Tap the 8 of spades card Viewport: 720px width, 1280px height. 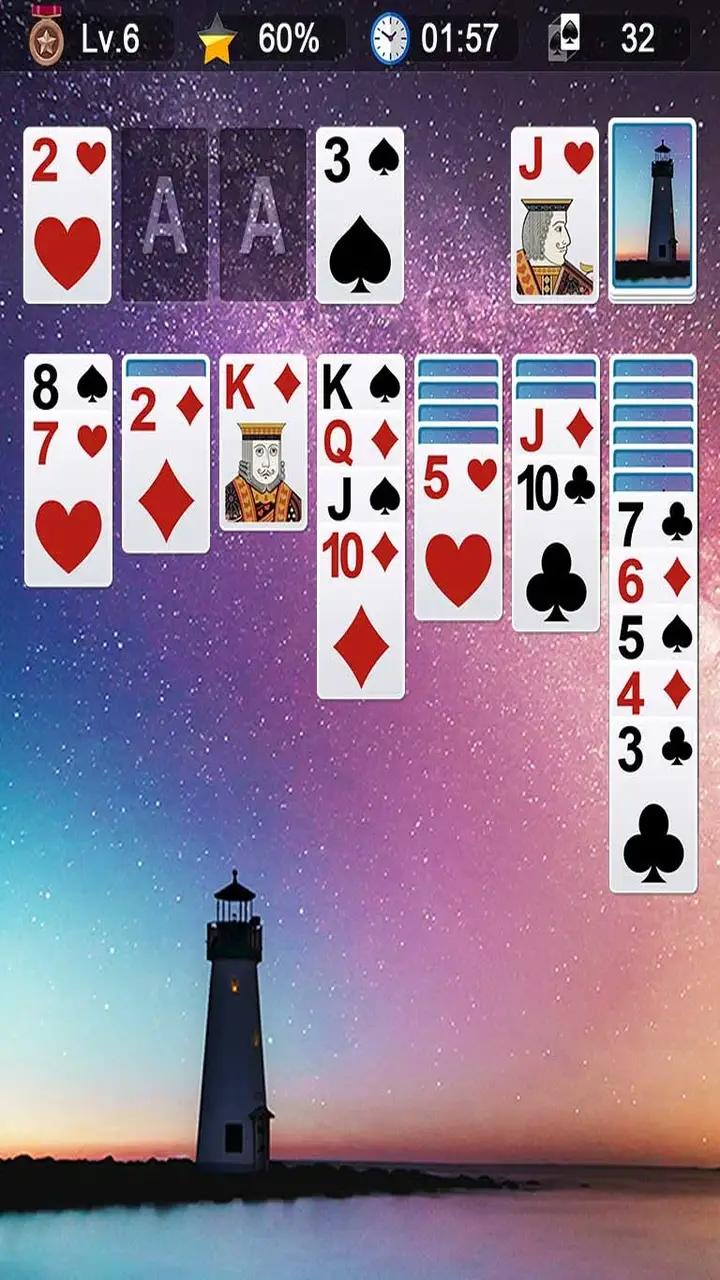pyautogui.click(x=68, y=385)
